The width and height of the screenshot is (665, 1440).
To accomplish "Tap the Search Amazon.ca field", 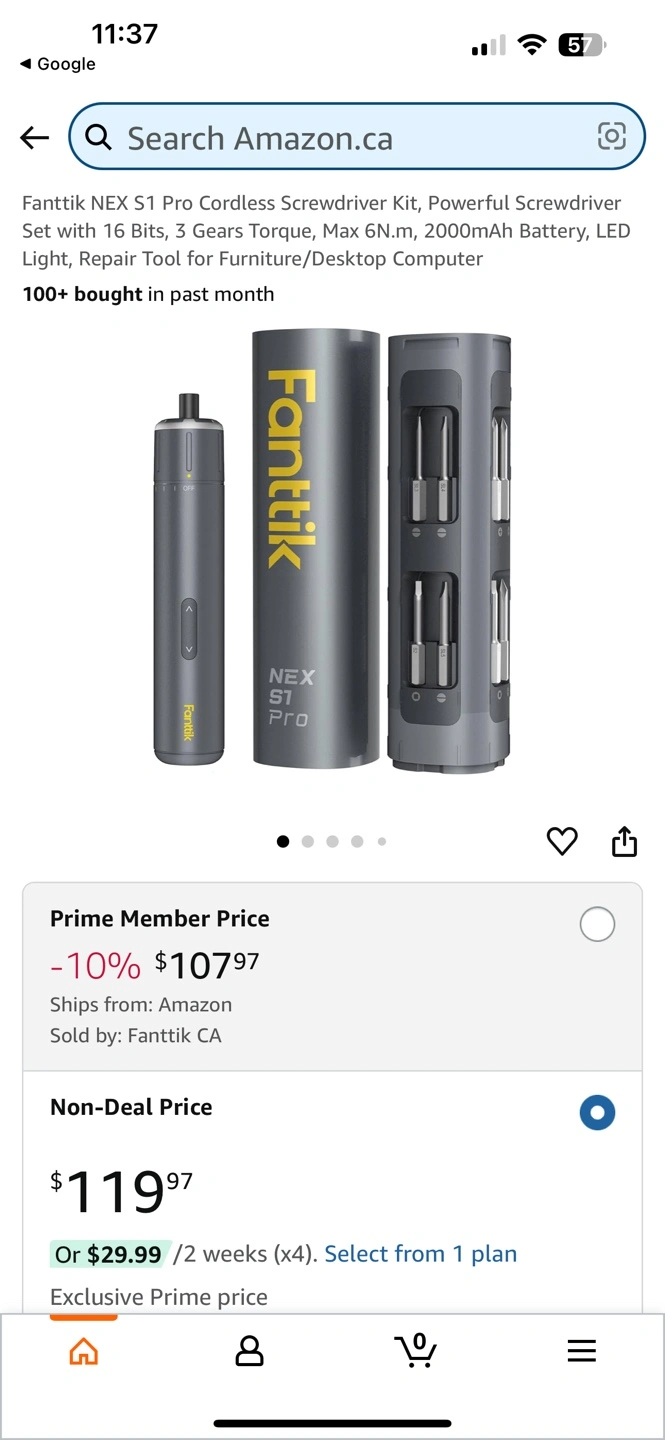I will [x=340, y=138].
